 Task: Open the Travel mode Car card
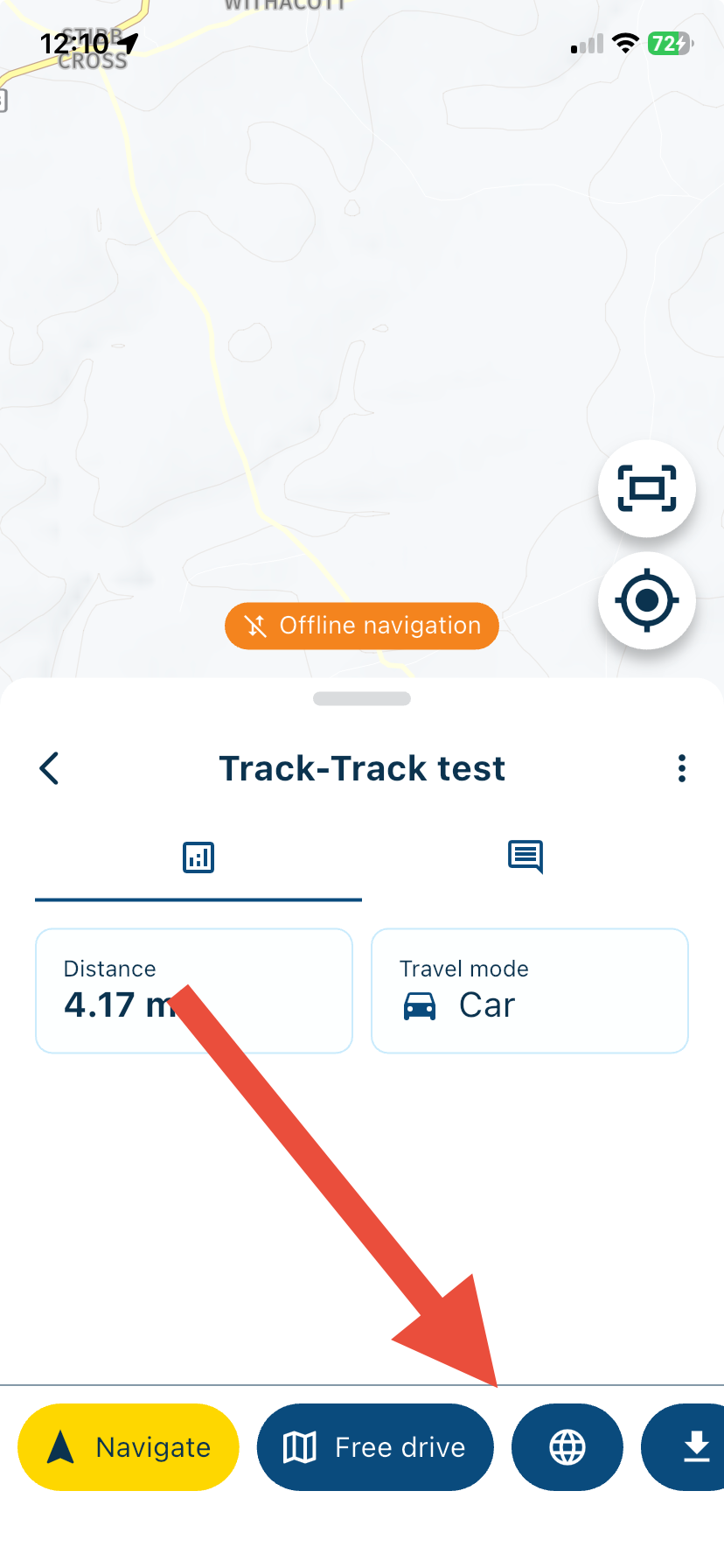(530, 990)
